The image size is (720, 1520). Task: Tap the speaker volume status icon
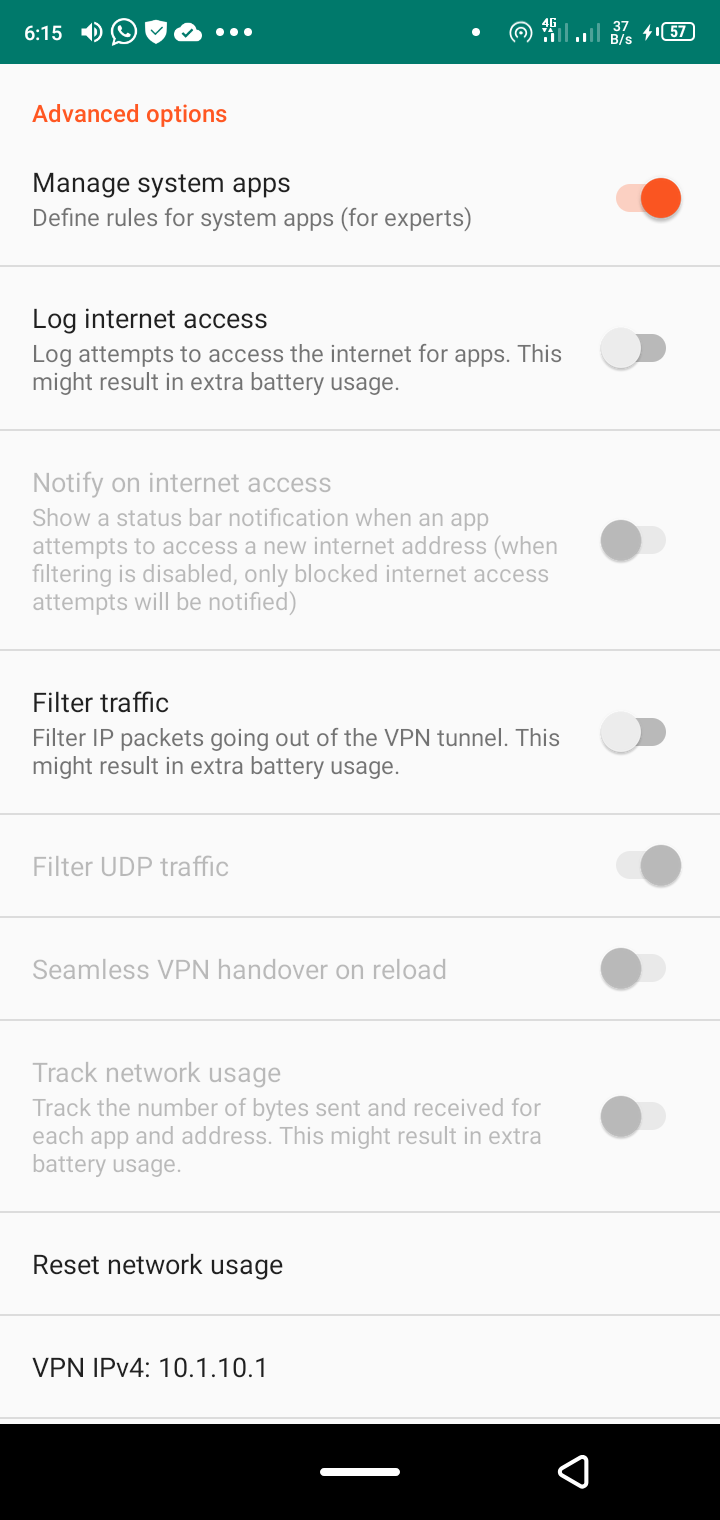[90, 31]
